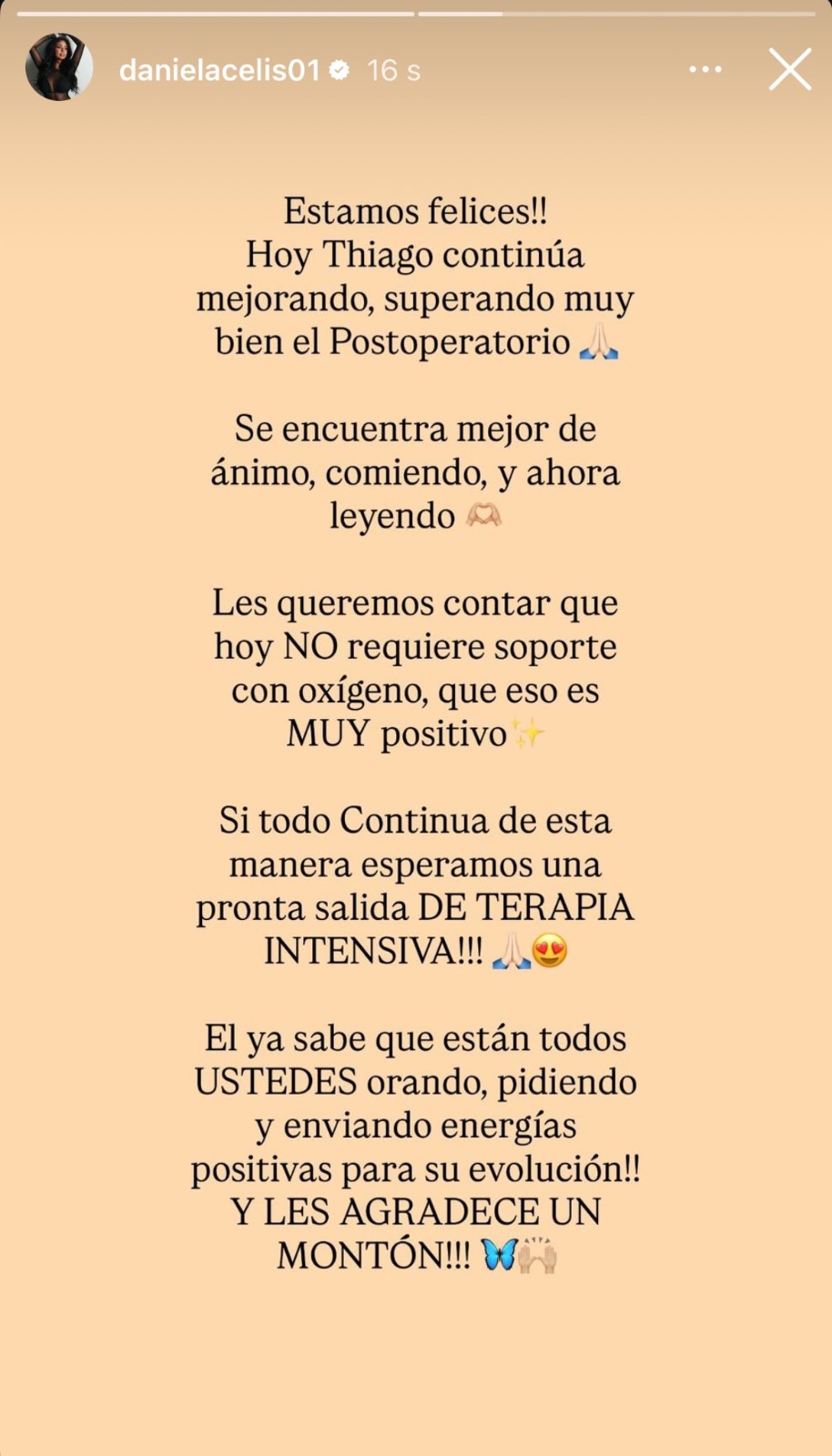Open the three-dot story options menu
The height and width of the screenshot is (1456, 832).
point(705,69)
